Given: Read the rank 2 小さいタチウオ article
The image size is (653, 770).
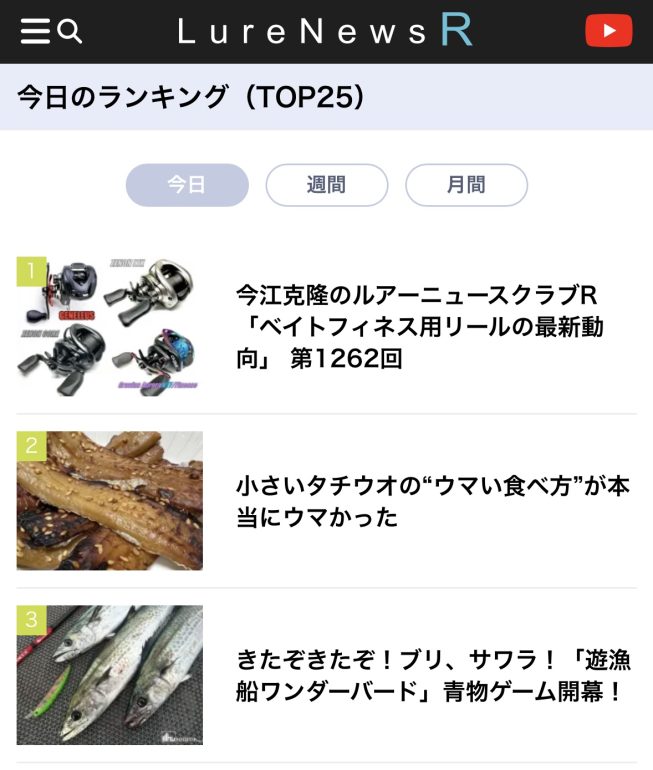Looking at the screenshot, I should [432, 502].
